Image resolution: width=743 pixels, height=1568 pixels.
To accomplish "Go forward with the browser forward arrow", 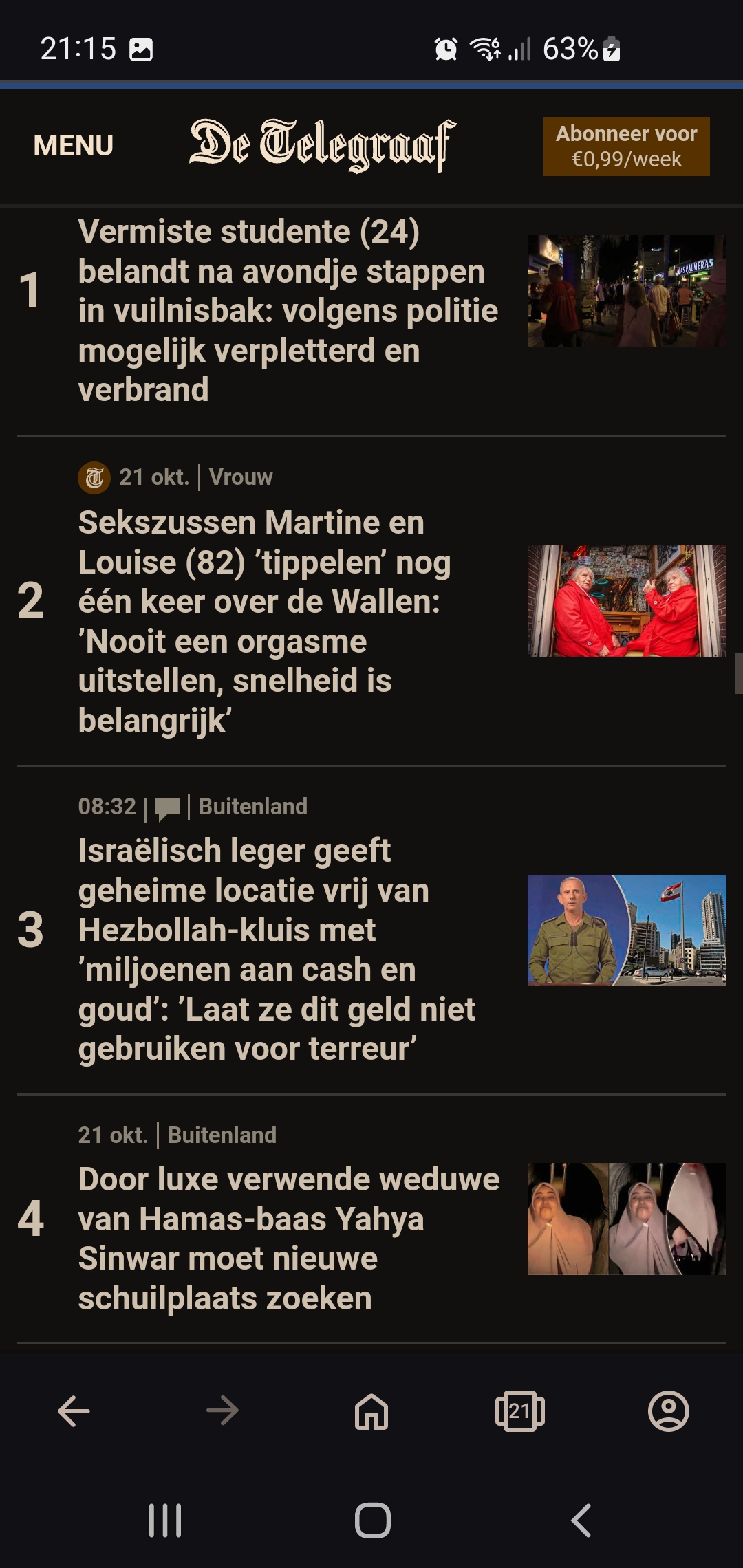I will (x=223, y=1411).
